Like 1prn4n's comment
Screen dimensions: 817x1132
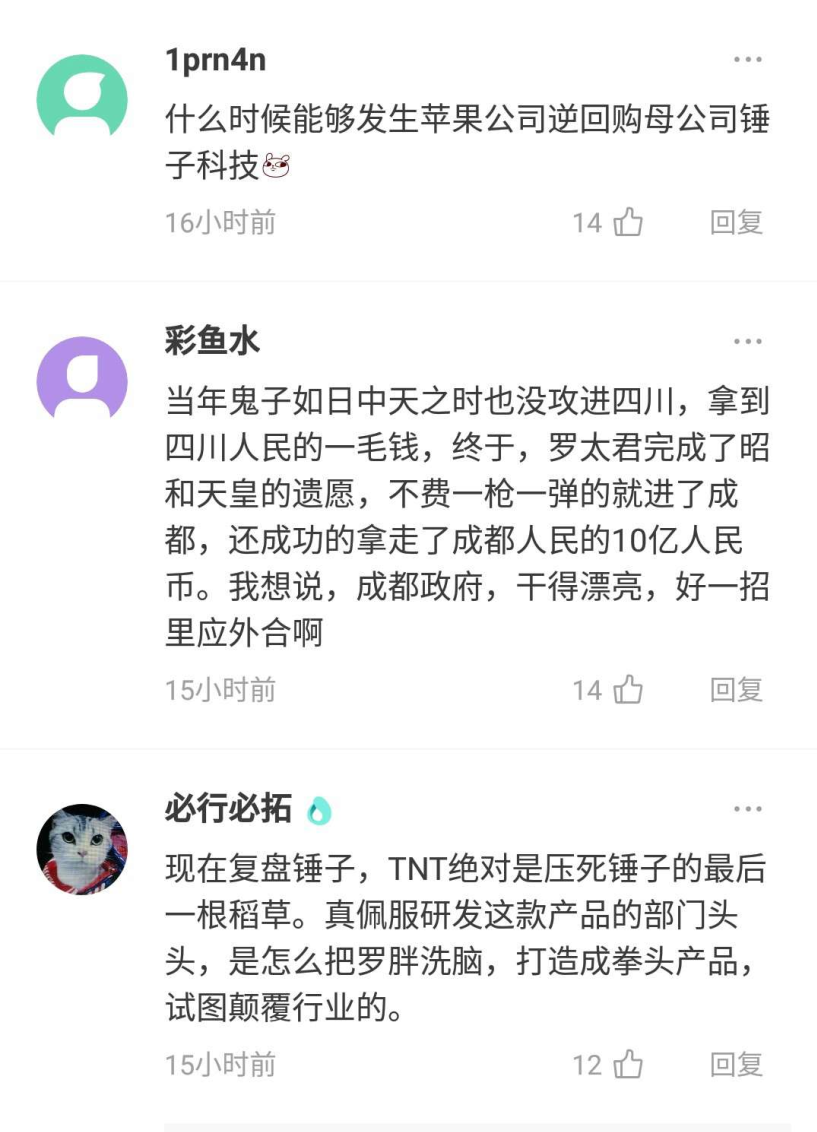coord(628,221)
